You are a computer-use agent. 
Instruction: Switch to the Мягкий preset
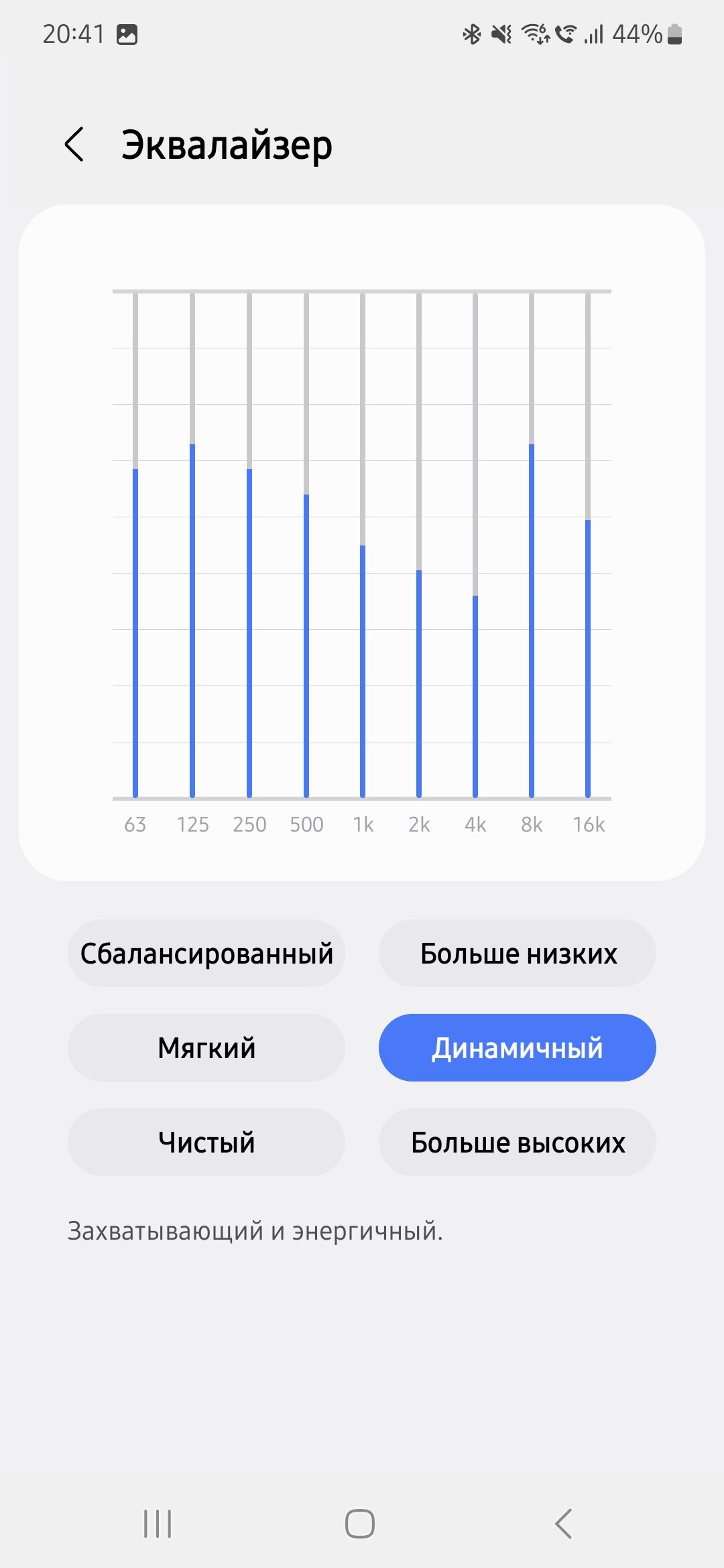point(206,1047)
